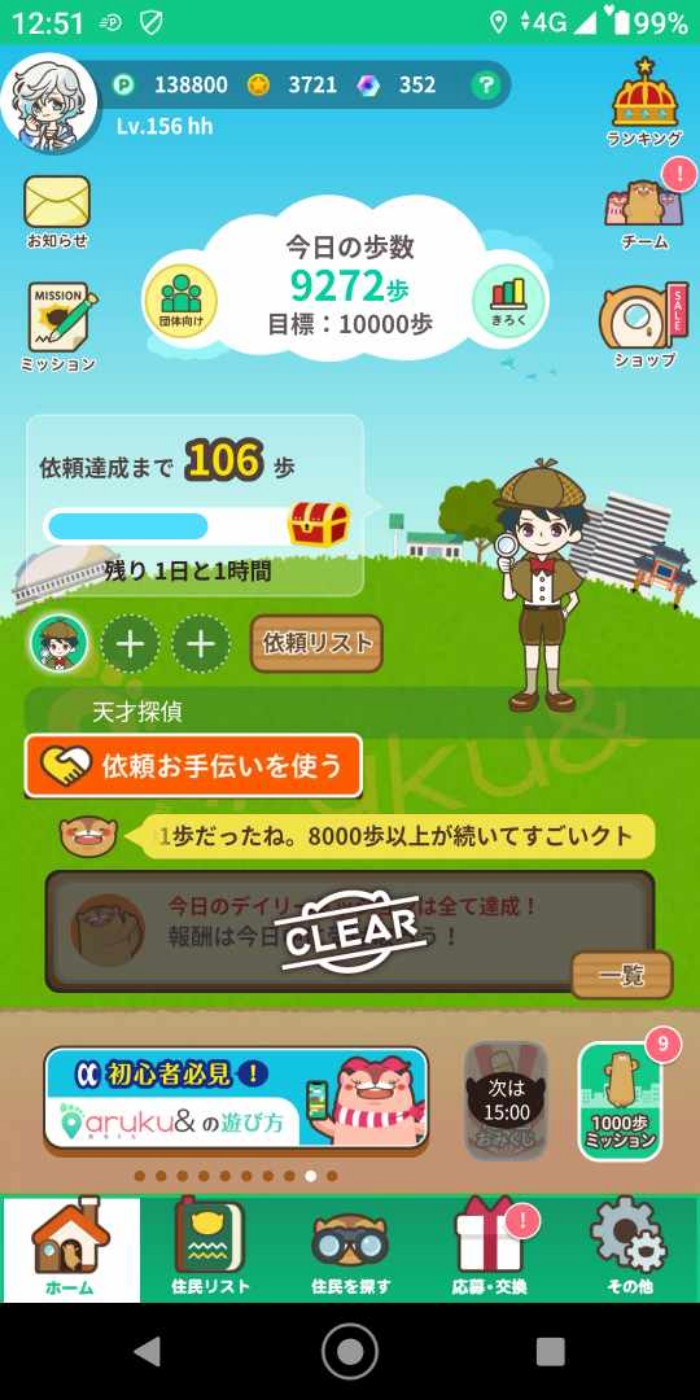This screenshot has width=700, height=1400.
Task: Open the その他 settings tab
Action: [x=629, y=1250]
